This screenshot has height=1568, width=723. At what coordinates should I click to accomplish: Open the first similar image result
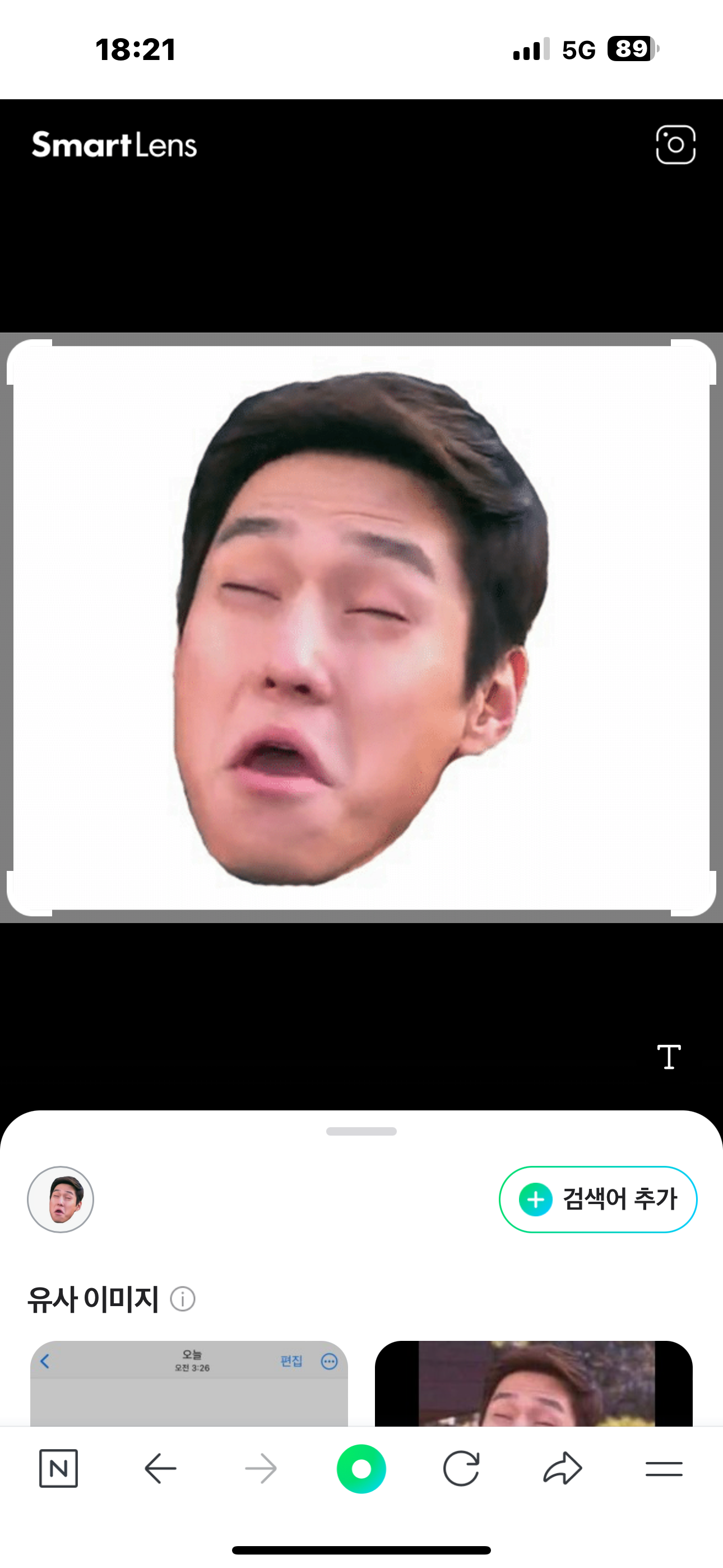tap(189, 1383)
